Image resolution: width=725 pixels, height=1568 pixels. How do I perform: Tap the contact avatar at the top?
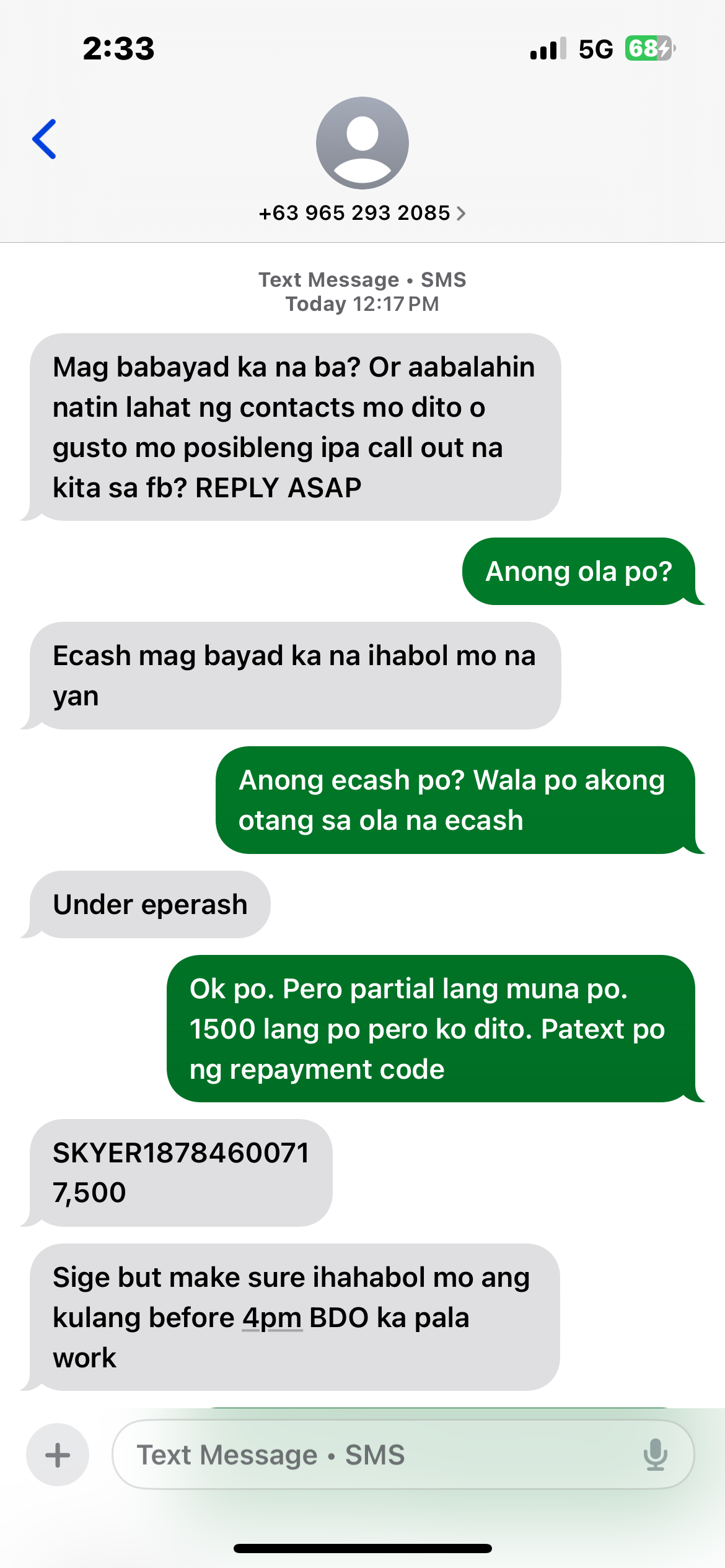362,142
